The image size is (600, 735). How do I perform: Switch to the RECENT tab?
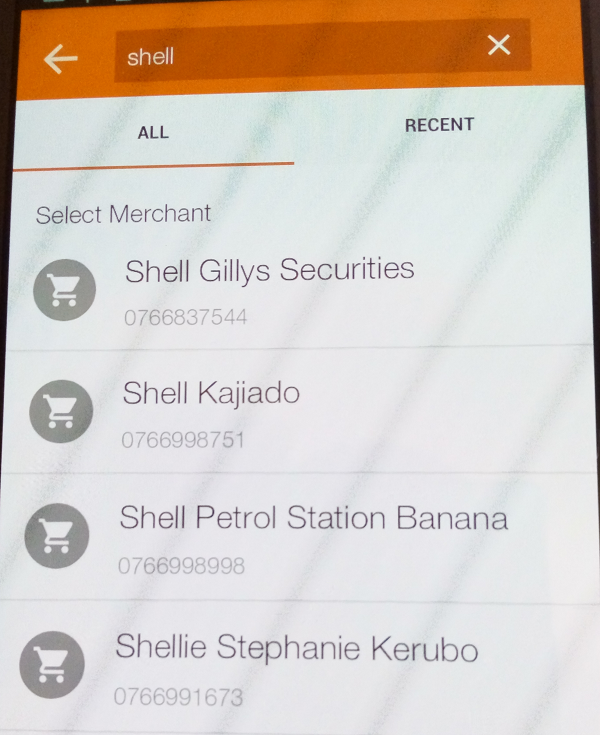[x=439, y=125]
